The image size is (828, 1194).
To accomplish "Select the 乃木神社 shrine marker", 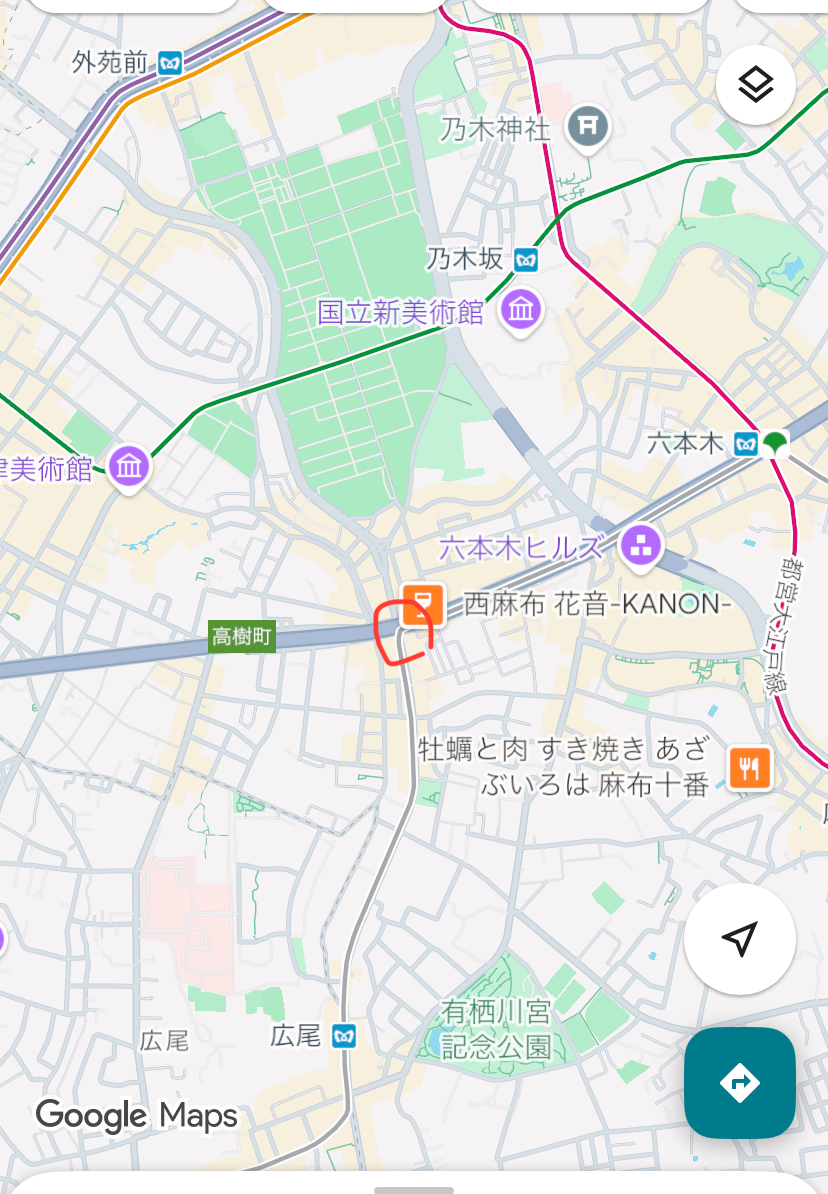I will pyautogui.click(x=588, y=127).
